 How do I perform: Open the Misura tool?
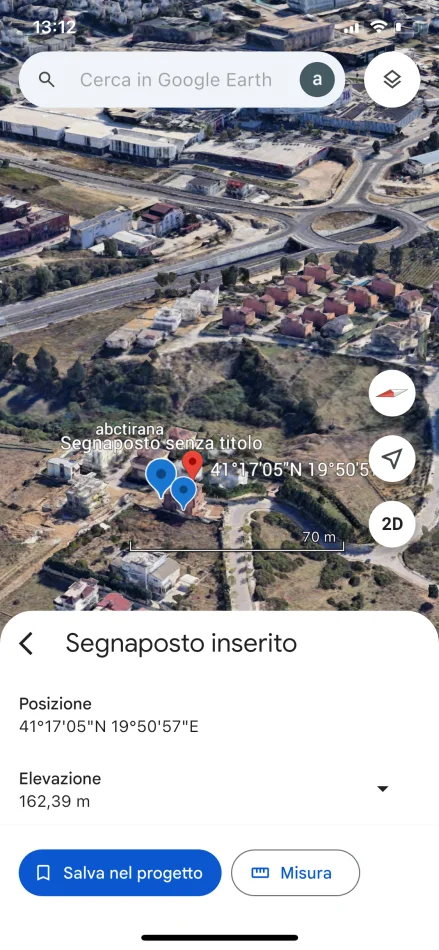click(x=295, y=872)
